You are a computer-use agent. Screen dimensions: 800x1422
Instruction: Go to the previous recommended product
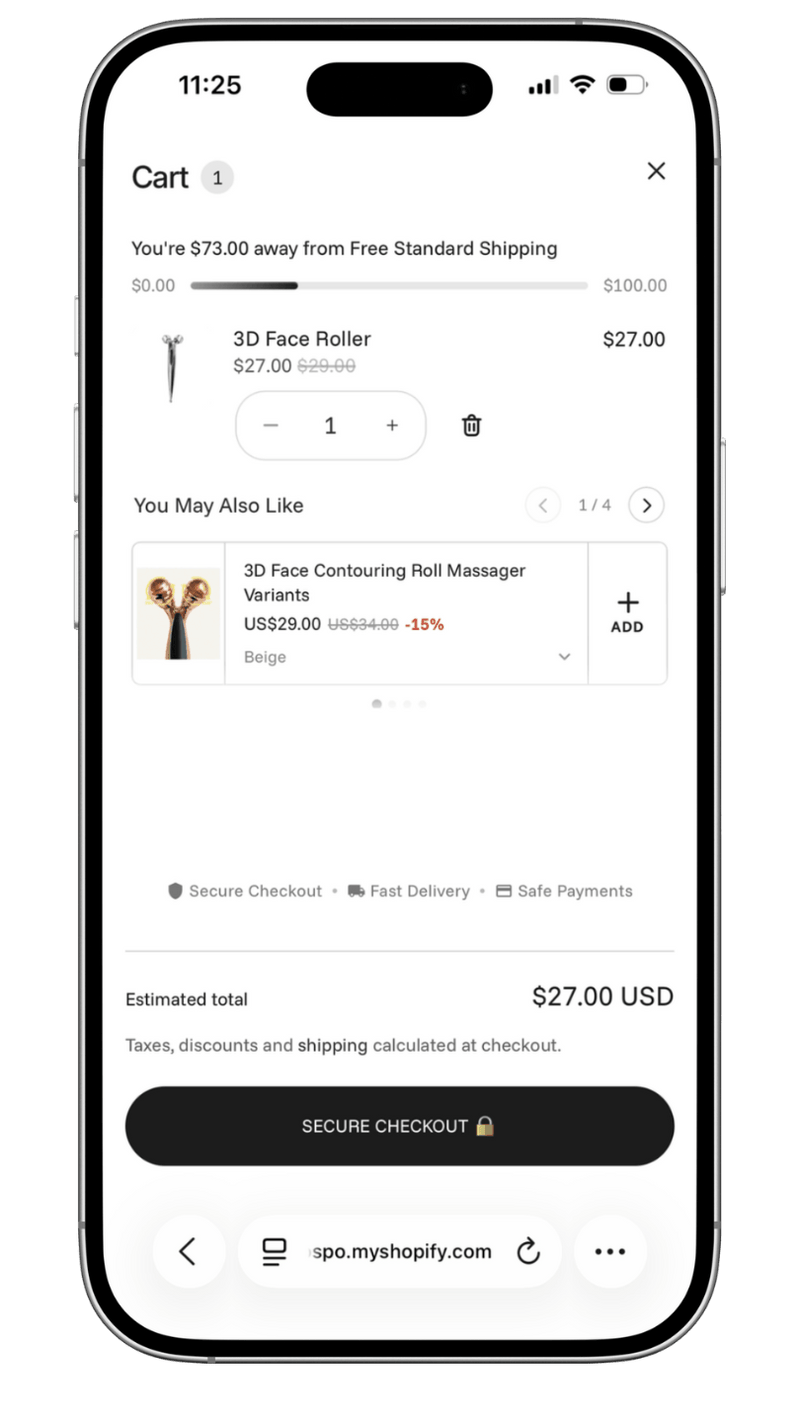click(543, 505)
